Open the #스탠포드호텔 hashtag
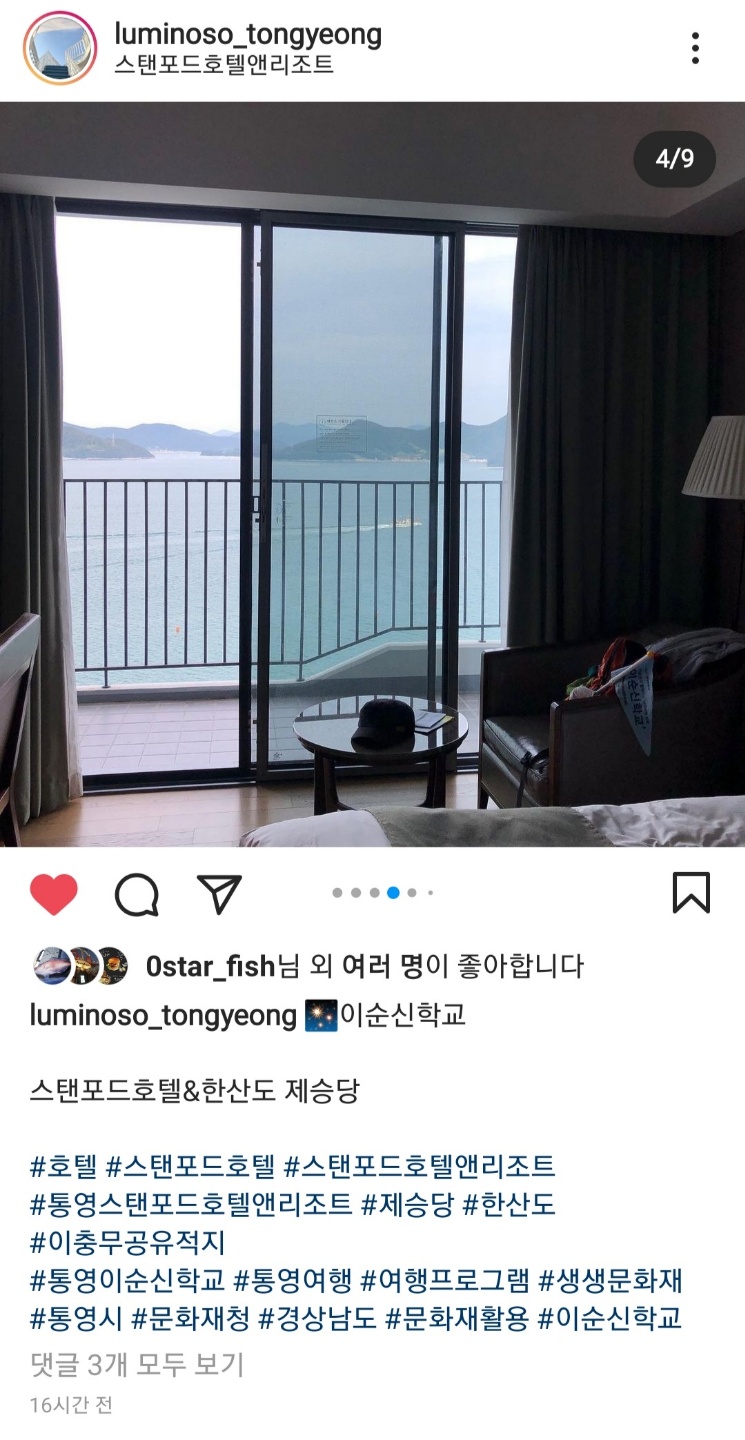Viewport: 745px width, 1440px height. [x=190, y=1166]
